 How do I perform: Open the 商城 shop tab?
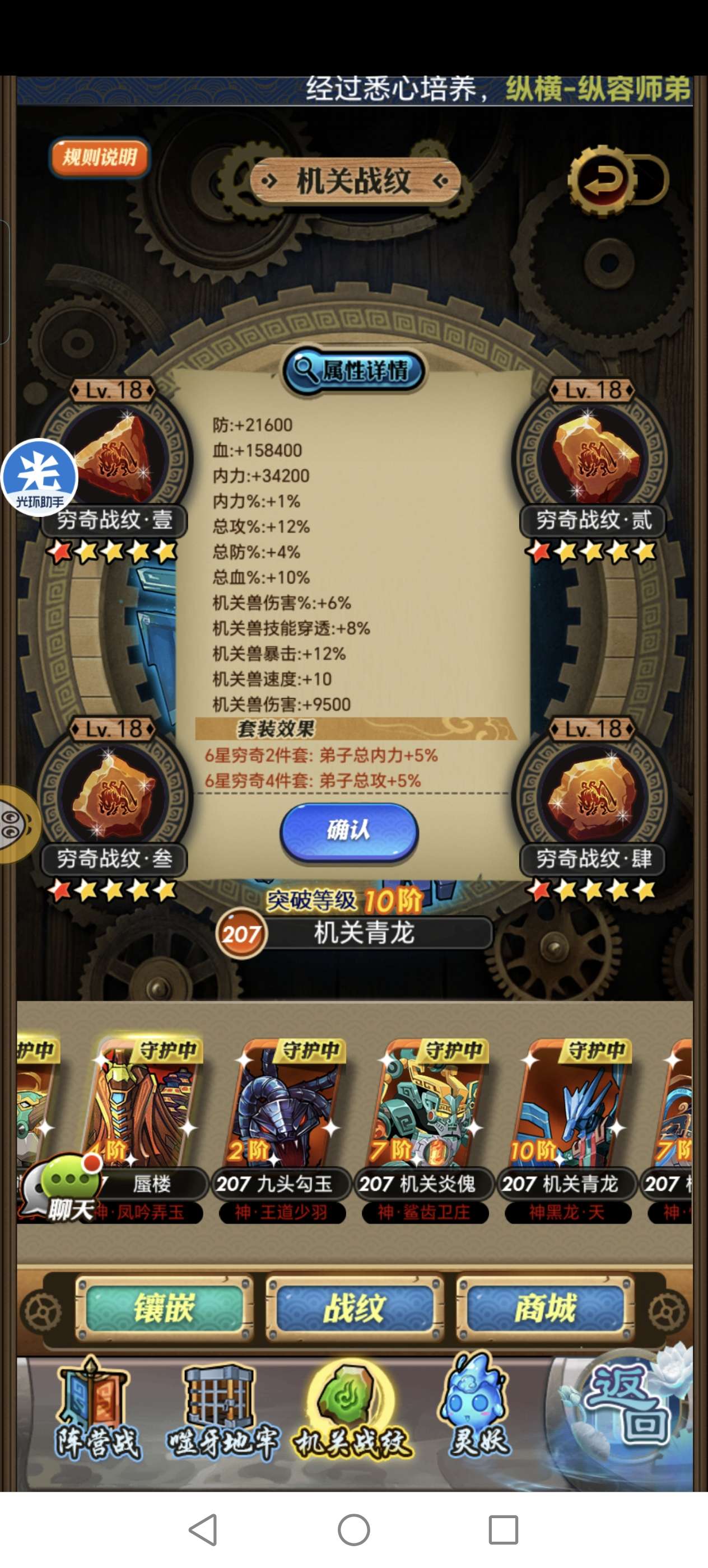click(545, 1308)
